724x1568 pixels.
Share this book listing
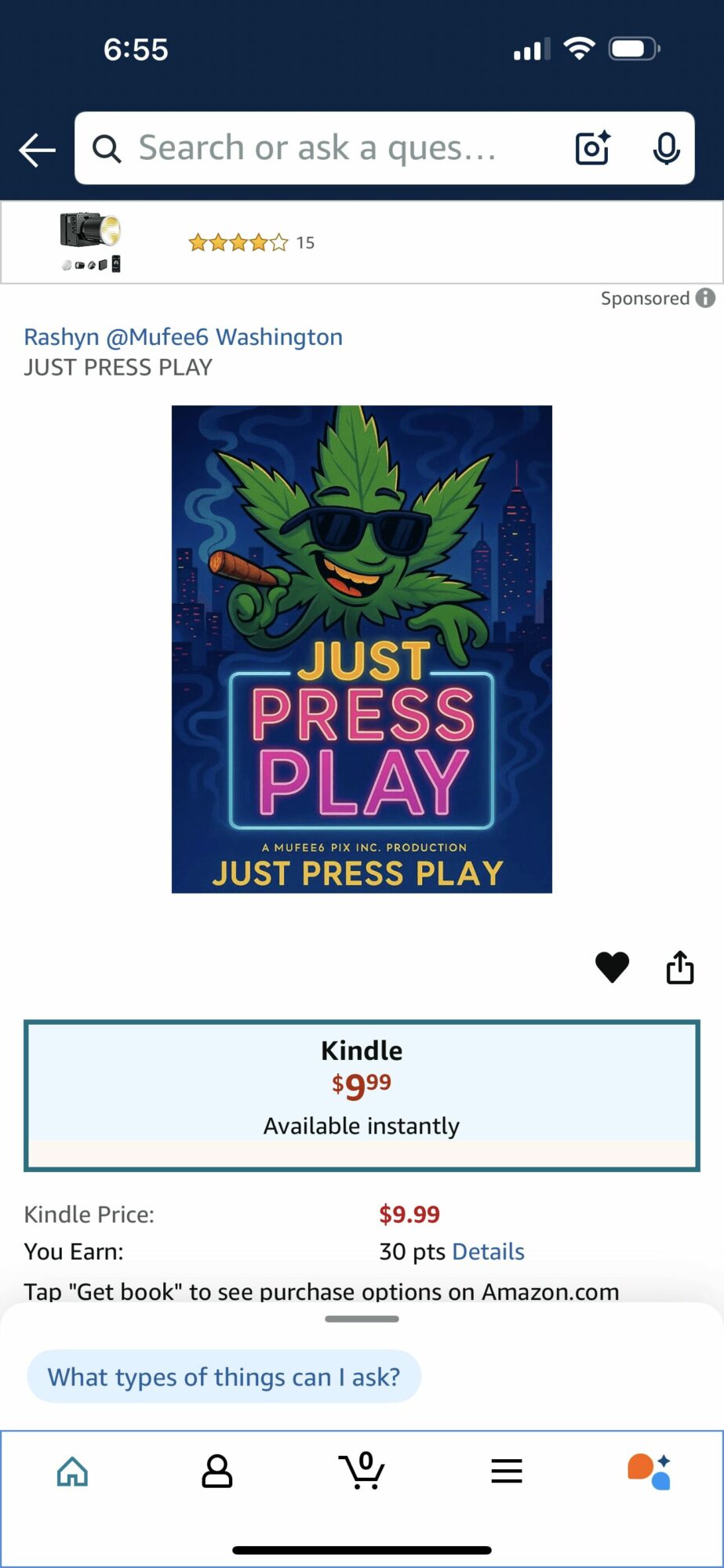click(x=680, y=967)
